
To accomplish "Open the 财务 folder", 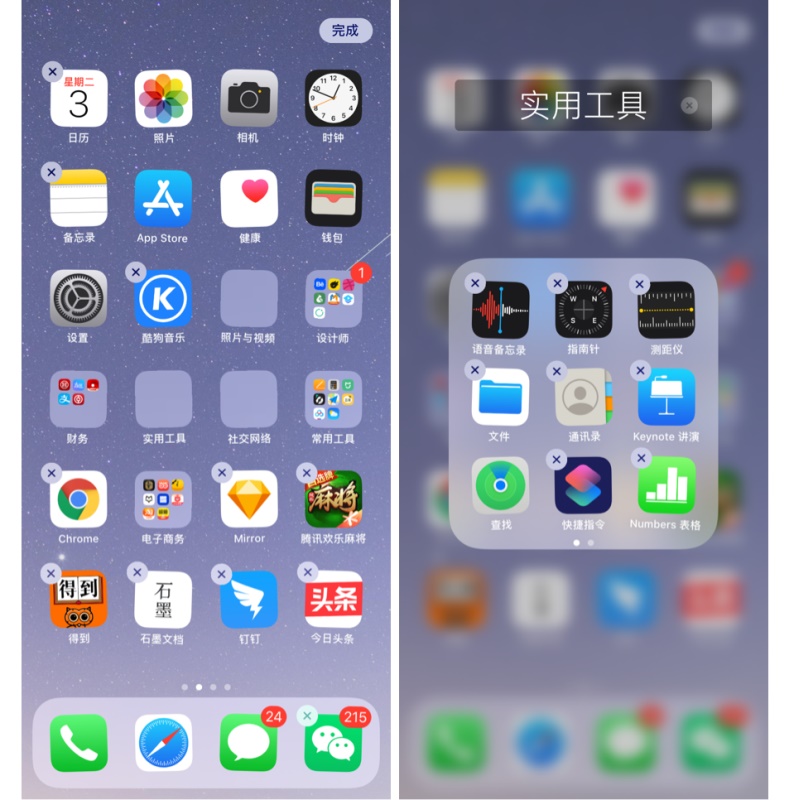I will point(78,398).
